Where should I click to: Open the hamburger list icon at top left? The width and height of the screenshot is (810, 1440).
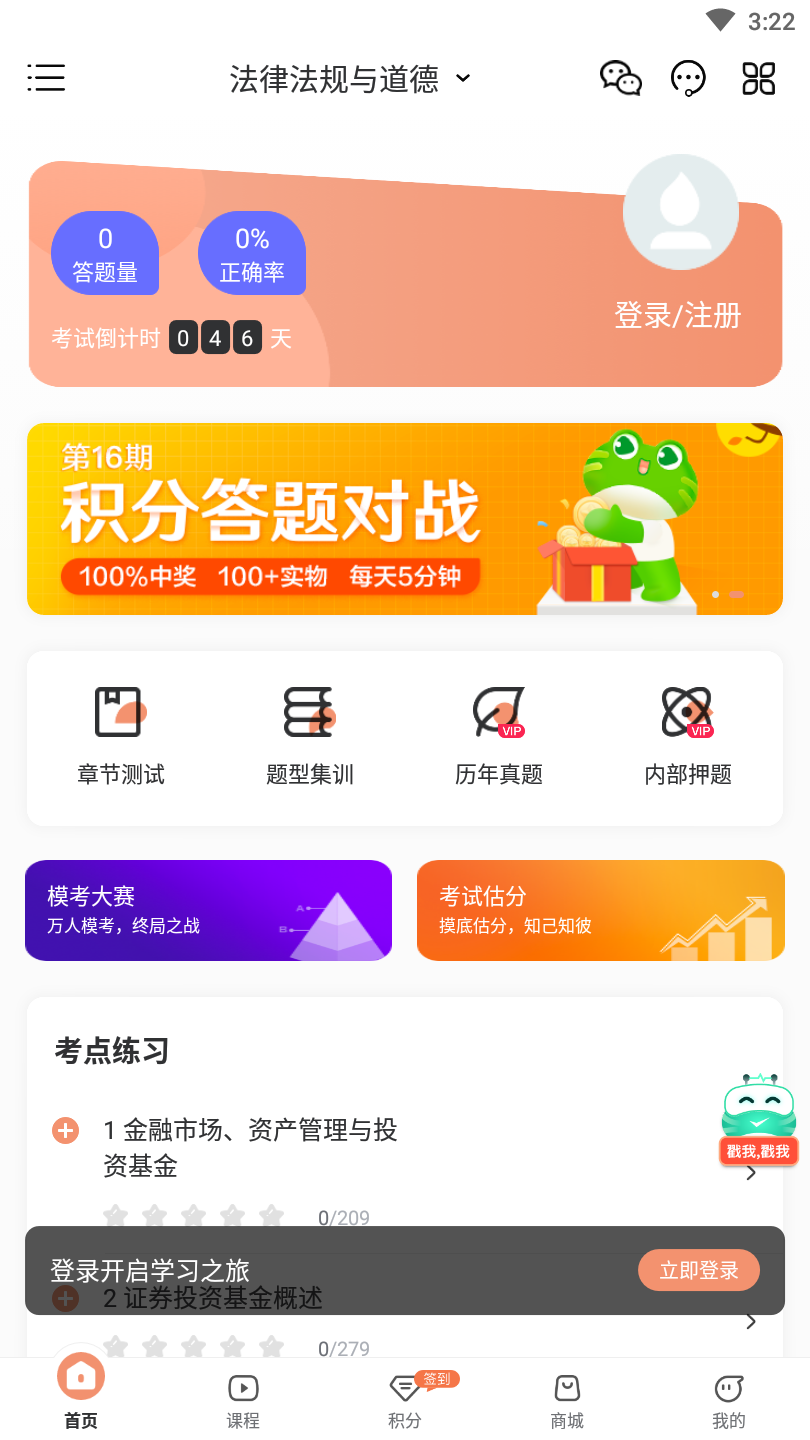tap(46, 78)
